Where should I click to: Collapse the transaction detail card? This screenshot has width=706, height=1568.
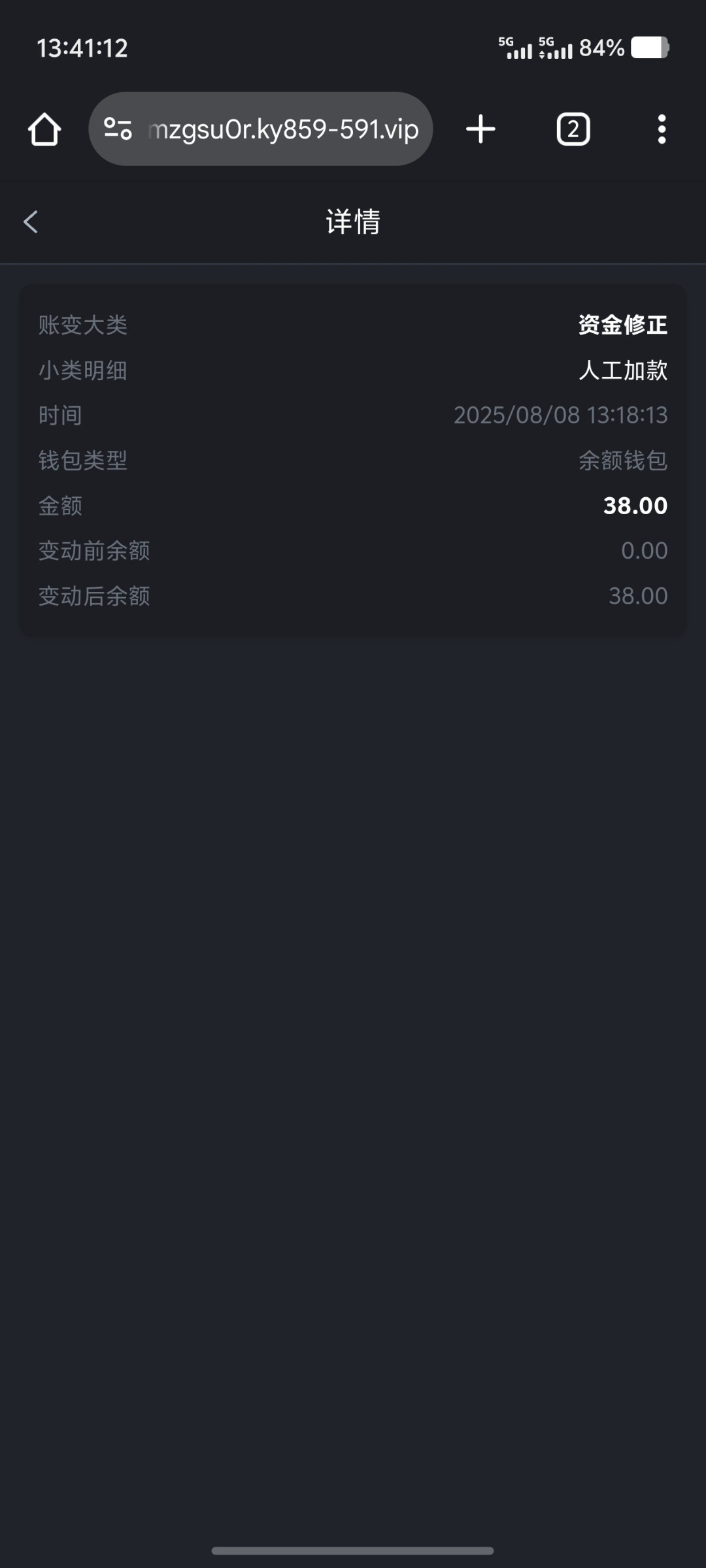[x=353, y=457]
